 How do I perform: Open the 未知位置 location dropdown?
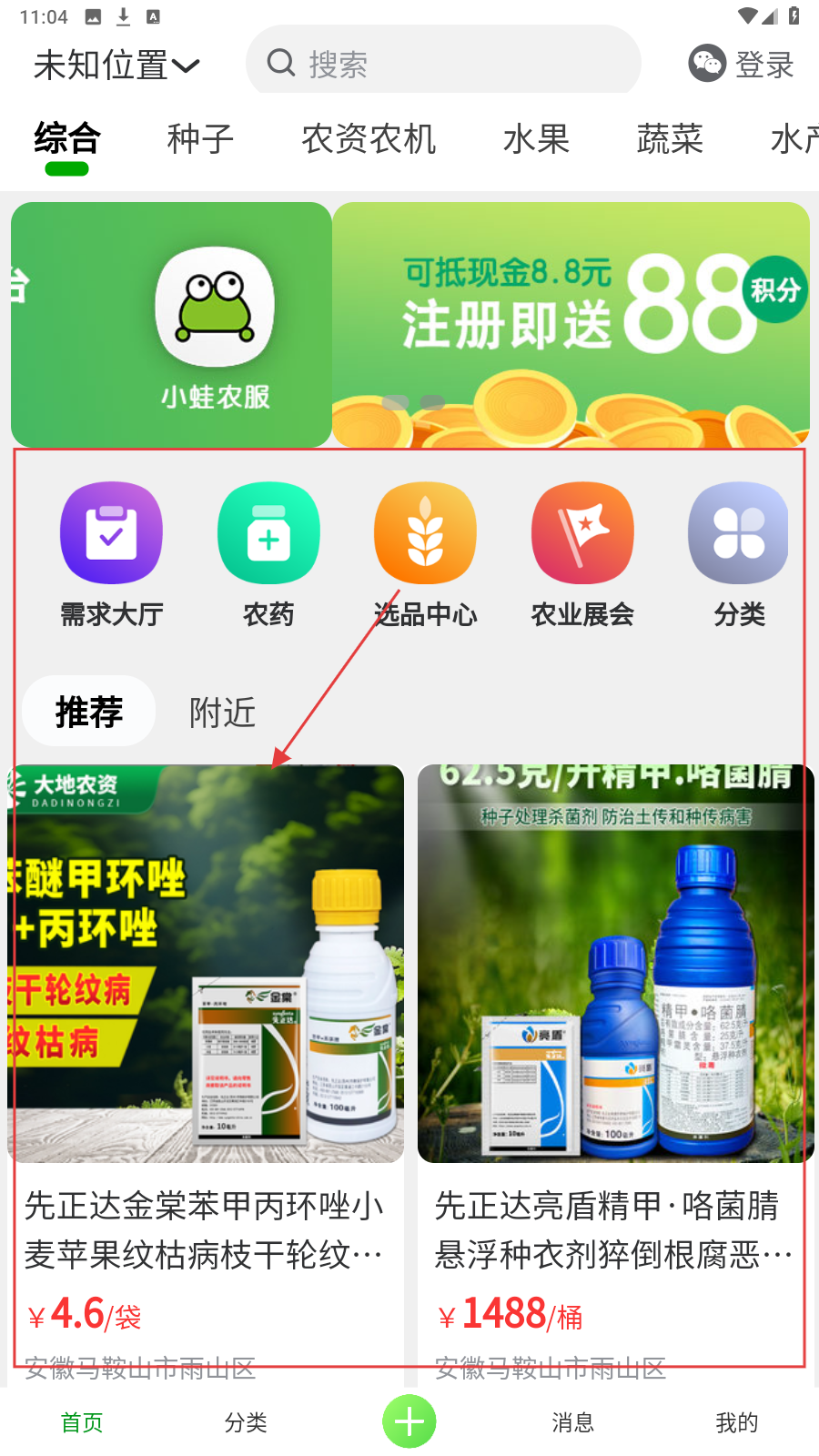(116, 66)
